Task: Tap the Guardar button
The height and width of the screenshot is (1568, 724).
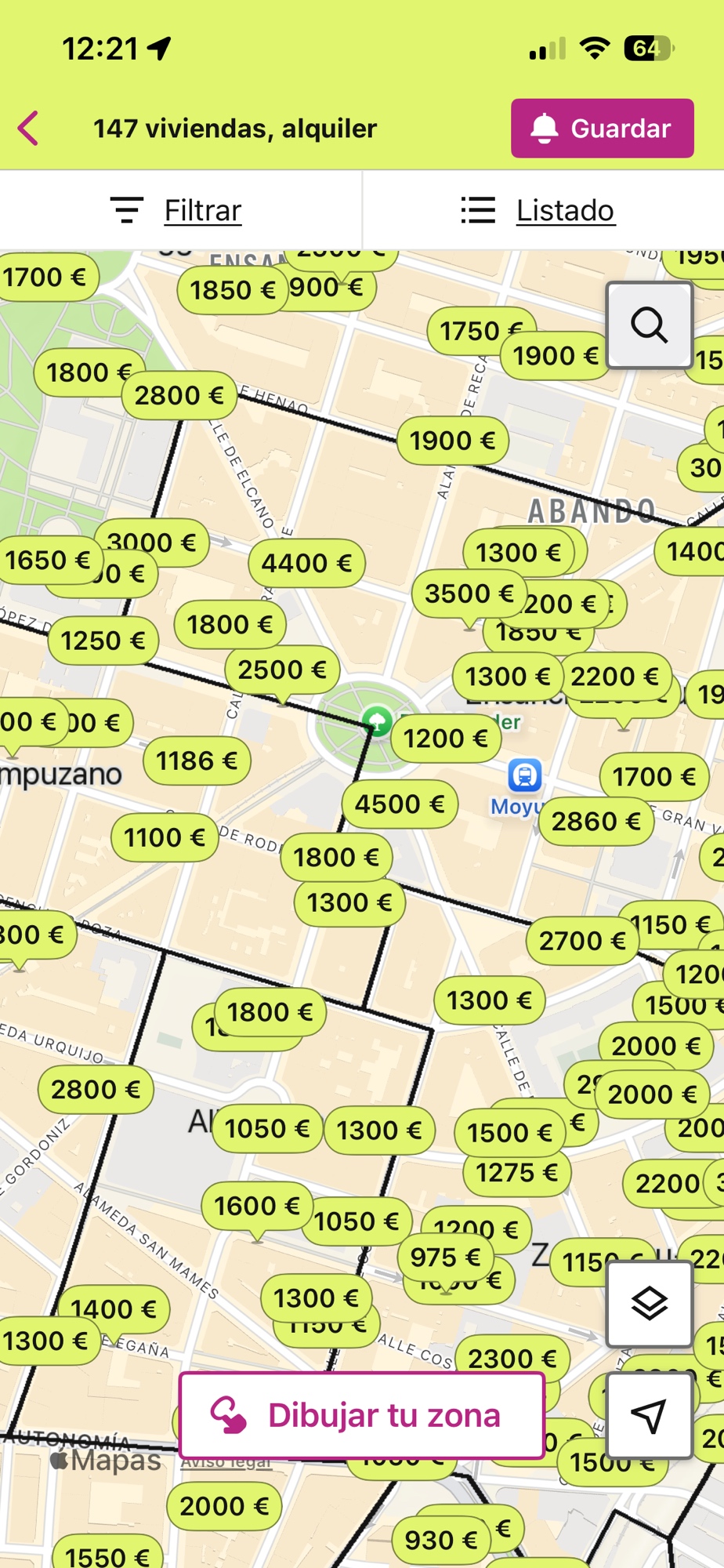Action: coord(602,128)
